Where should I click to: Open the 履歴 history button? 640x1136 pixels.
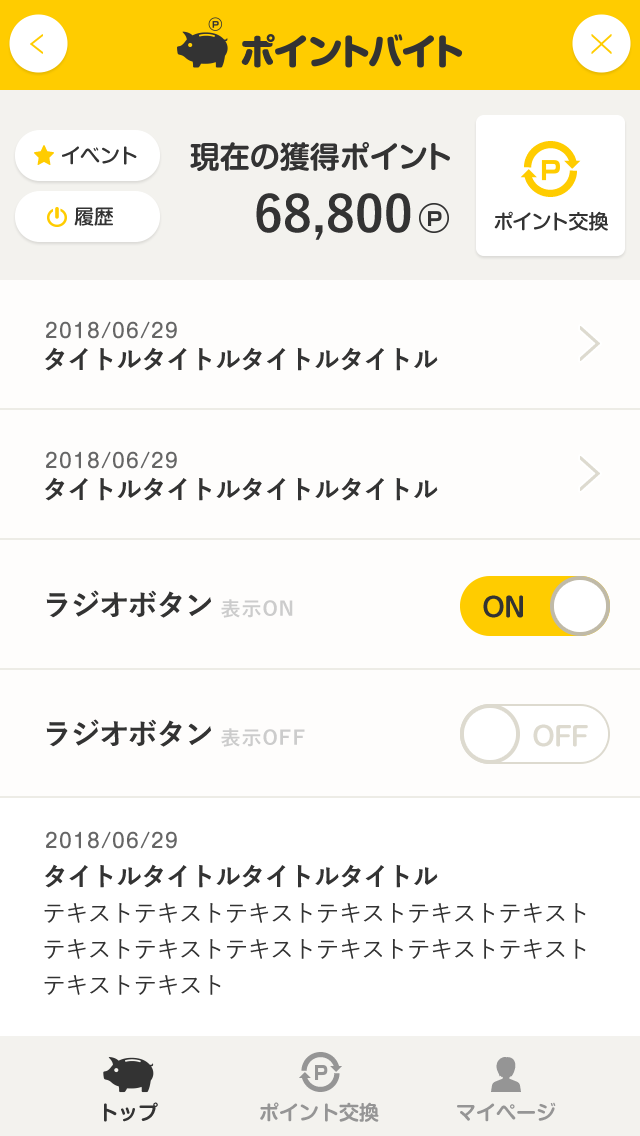87,217
